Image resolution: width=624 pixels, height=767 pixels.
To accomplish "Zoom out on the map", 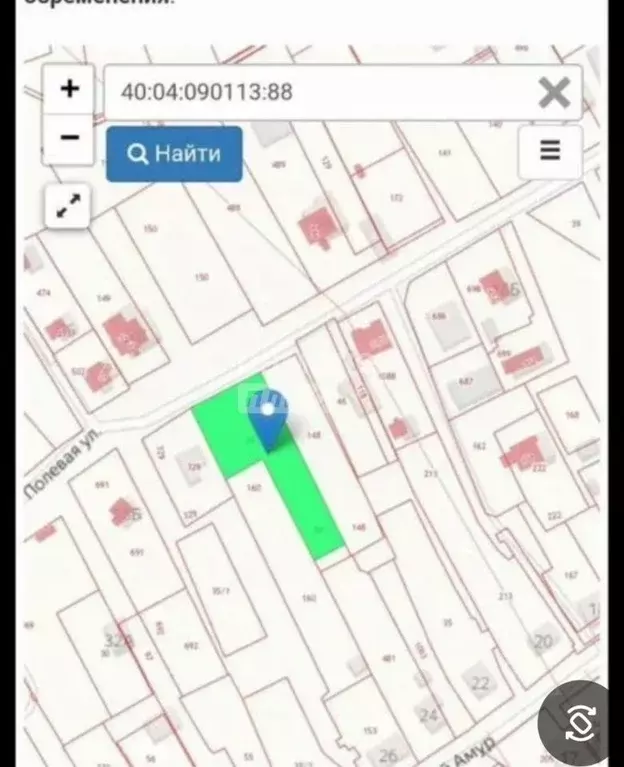I will click(x=69, y=137).
